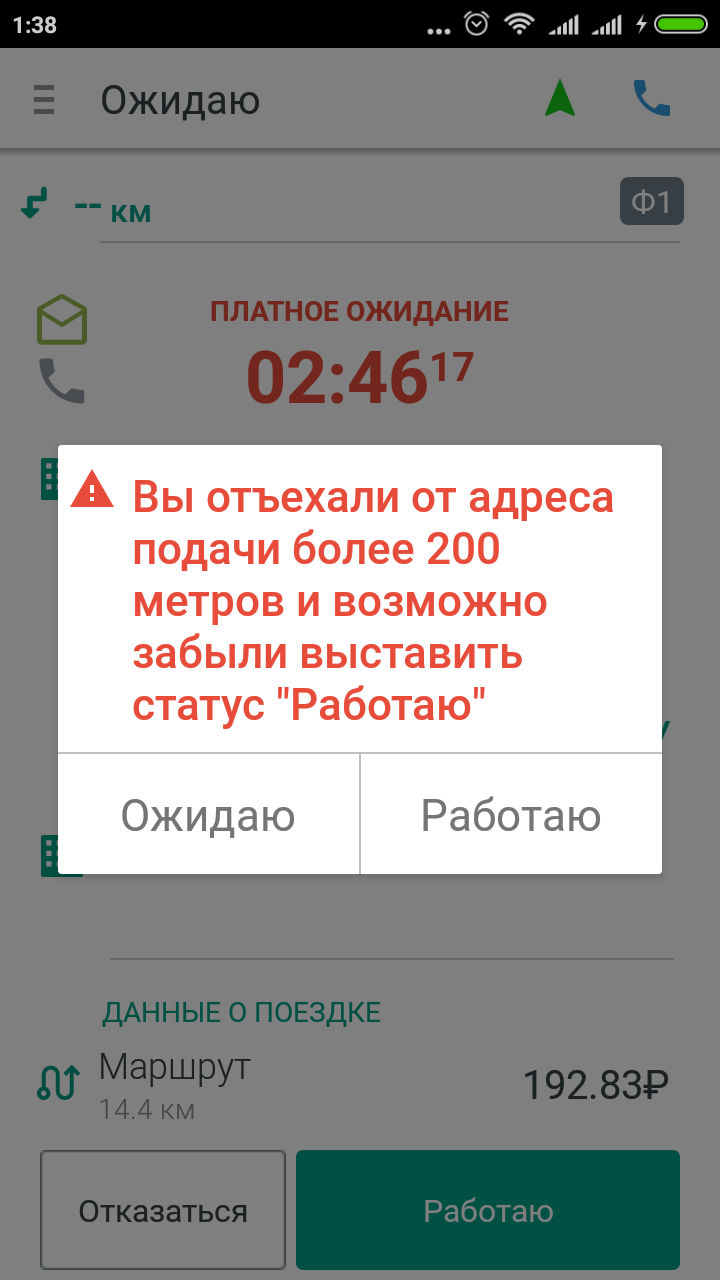Call the client via gray phone icon
This screenshot has width=720, height=1280.
pyautogui.click(x=62, y=381)
